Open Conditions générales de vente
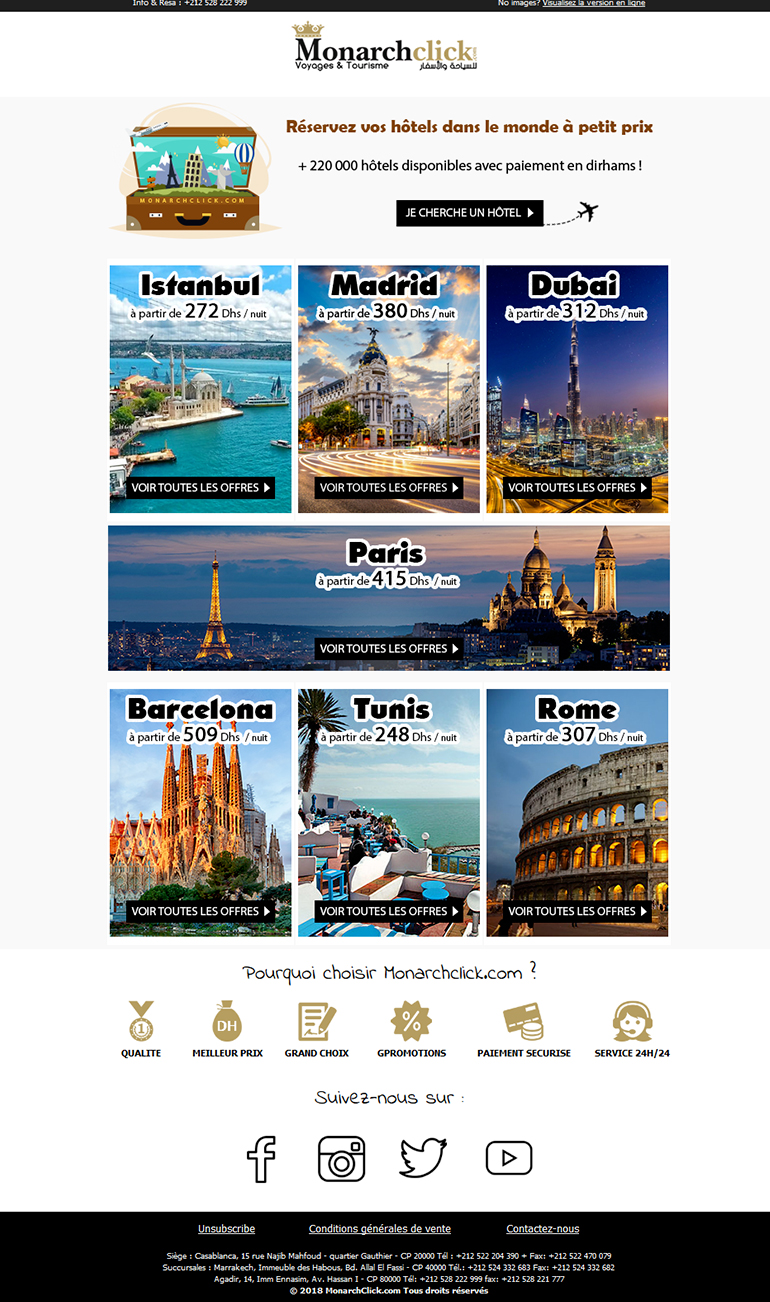 380,1229
